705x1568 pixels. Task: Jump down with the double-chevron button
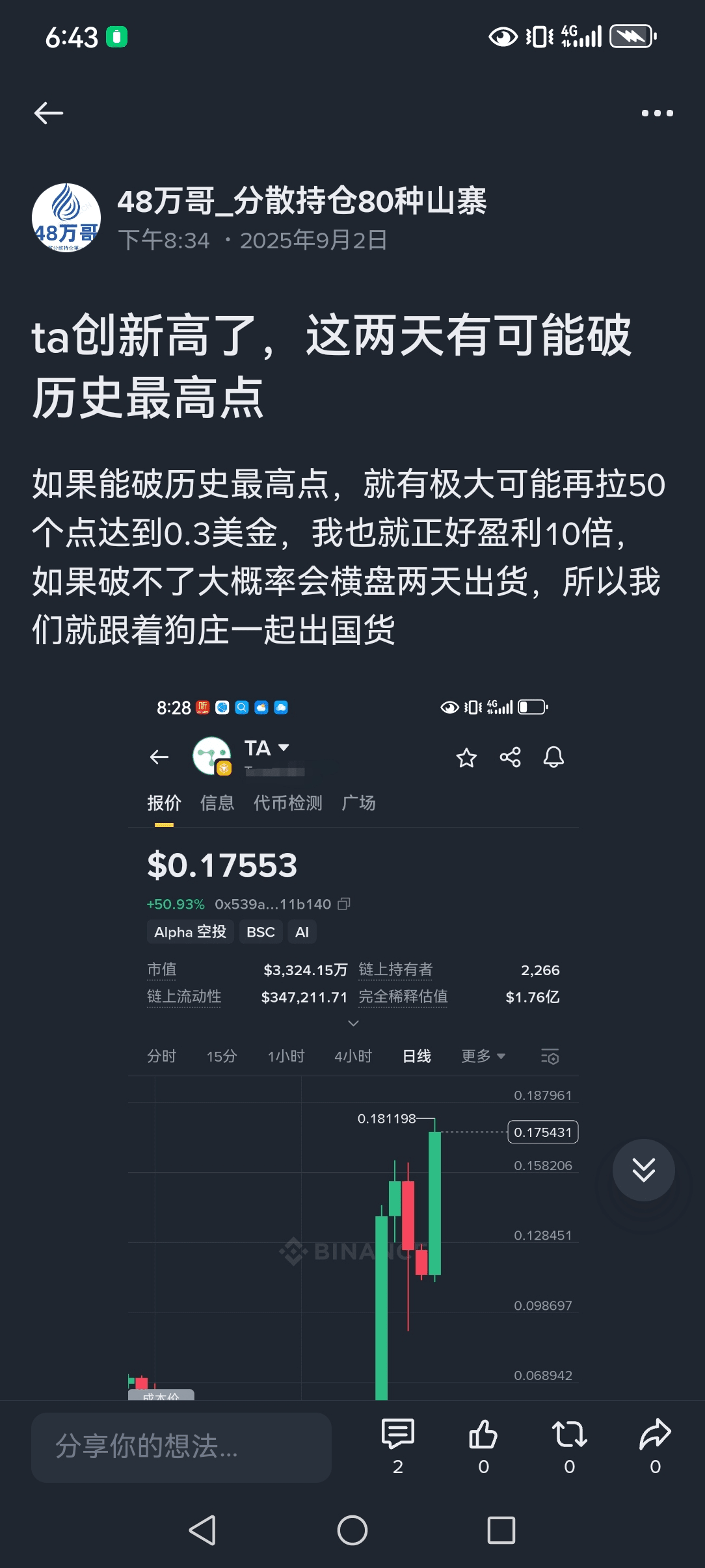(643, 1169)
